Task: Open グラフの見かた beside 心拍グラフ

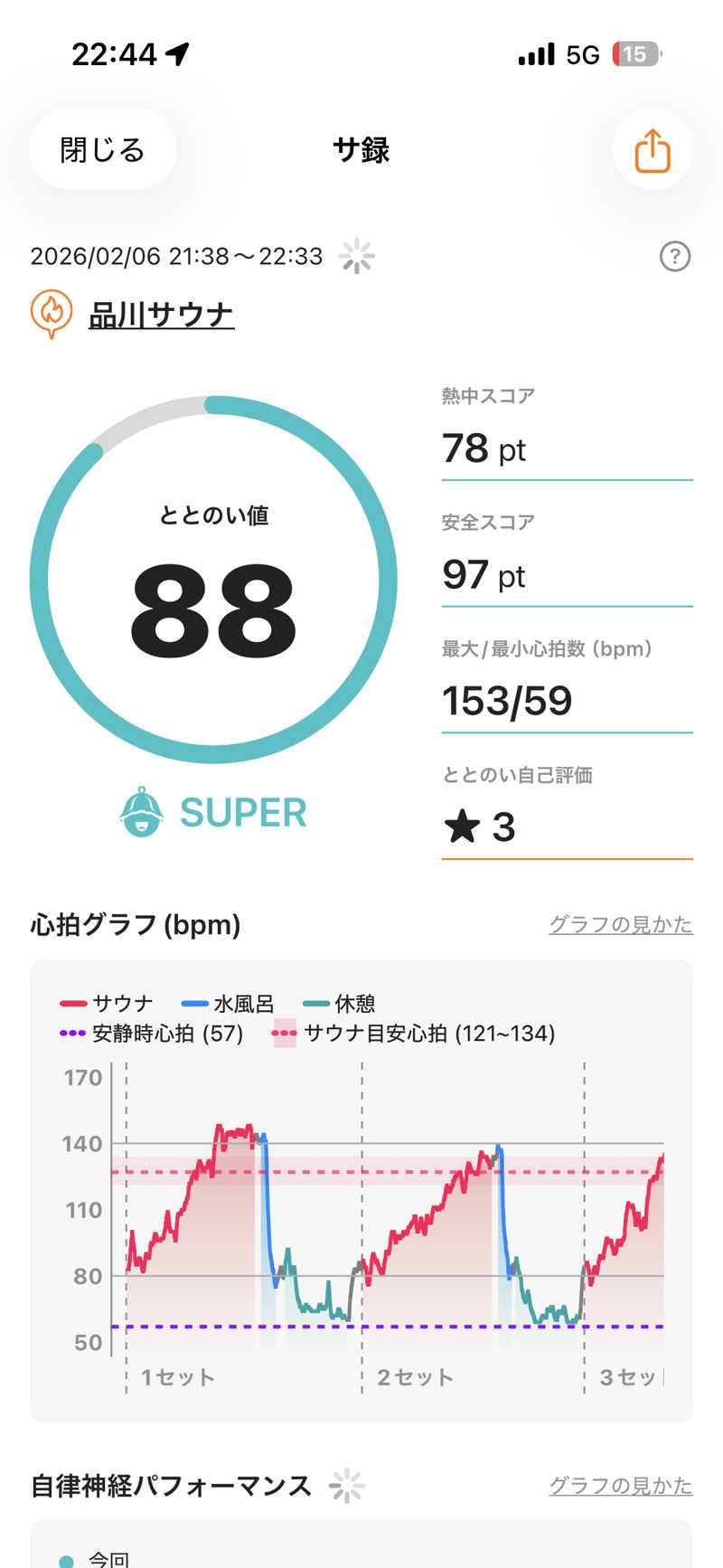Action: pos(620,924)
